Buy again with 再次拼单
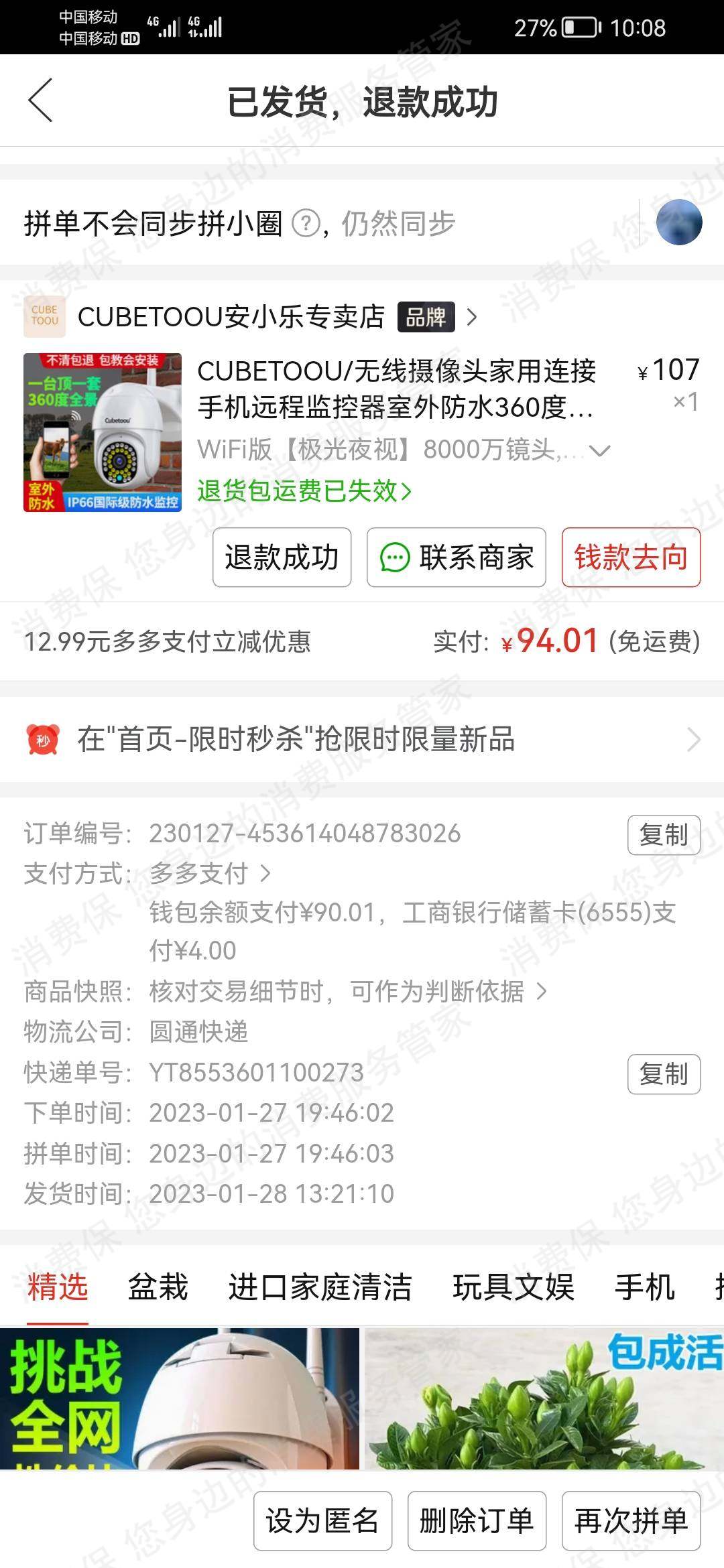This screenshot has width=724, height=1568. click(631, 1520)
